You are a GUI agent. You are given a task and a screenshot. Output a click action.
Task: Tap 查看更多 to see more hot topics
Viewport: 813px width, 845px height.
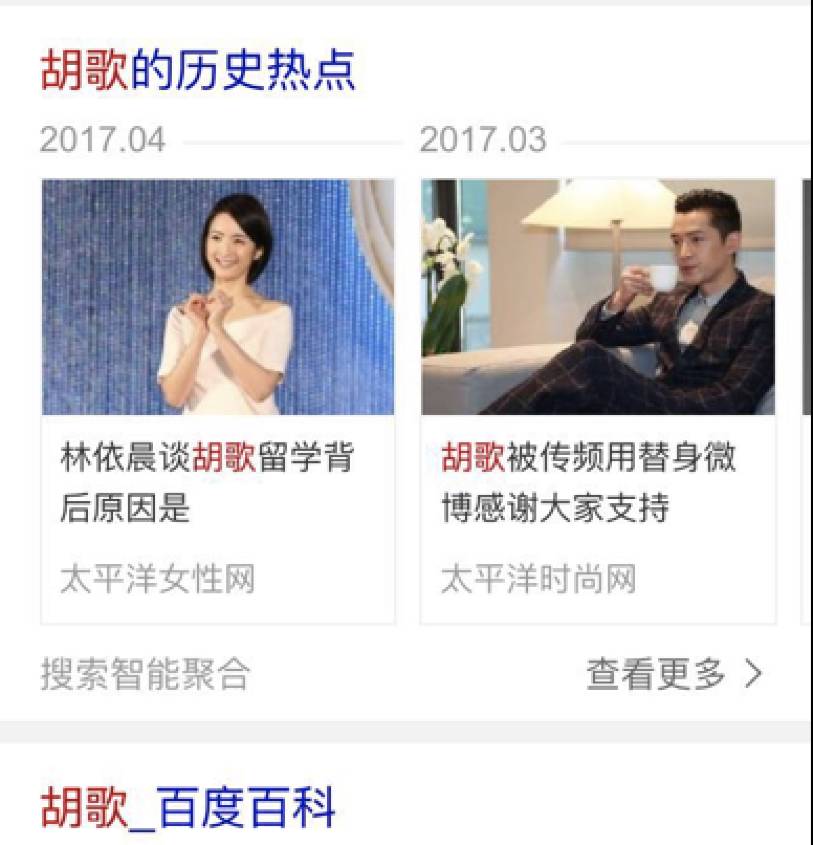[x=673, y=675]
